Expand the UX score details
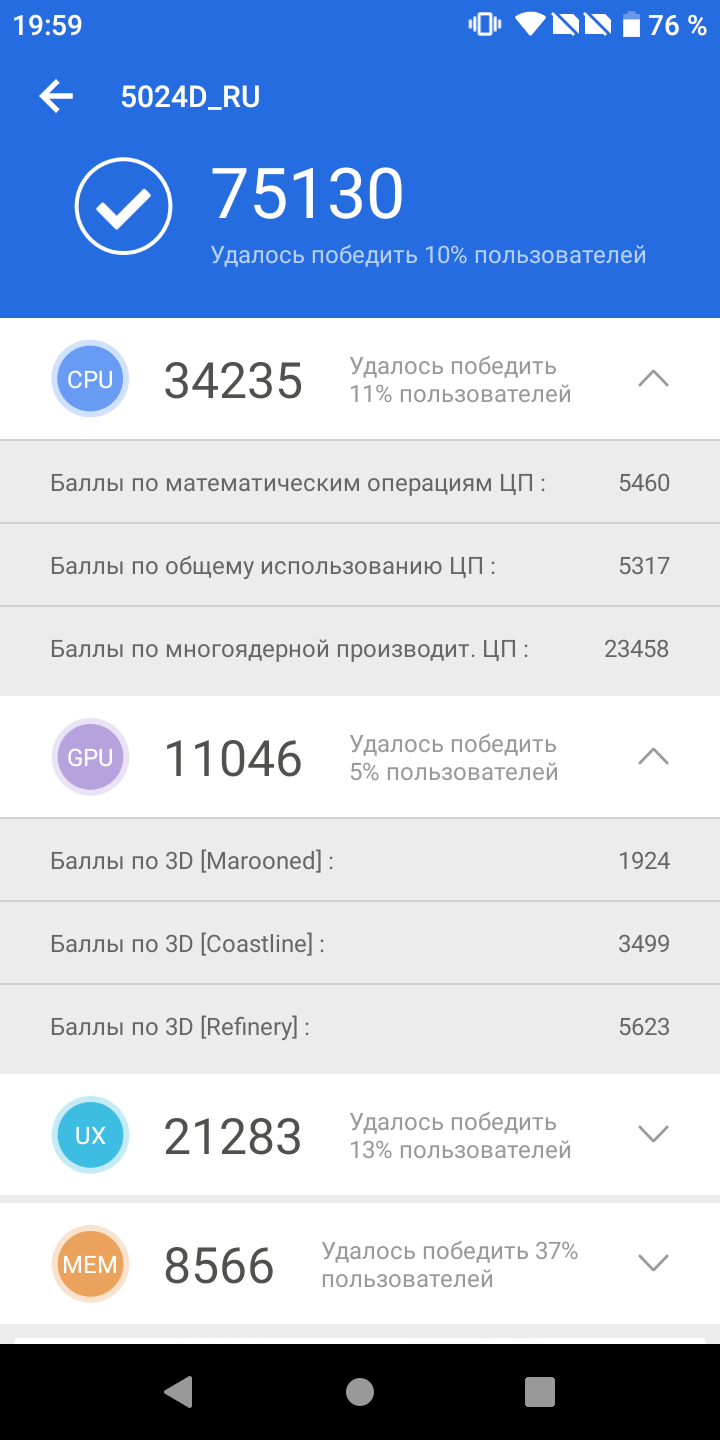Image resolution: width=720 pixels, height=1440 pixels. [x=653, y=1134]
